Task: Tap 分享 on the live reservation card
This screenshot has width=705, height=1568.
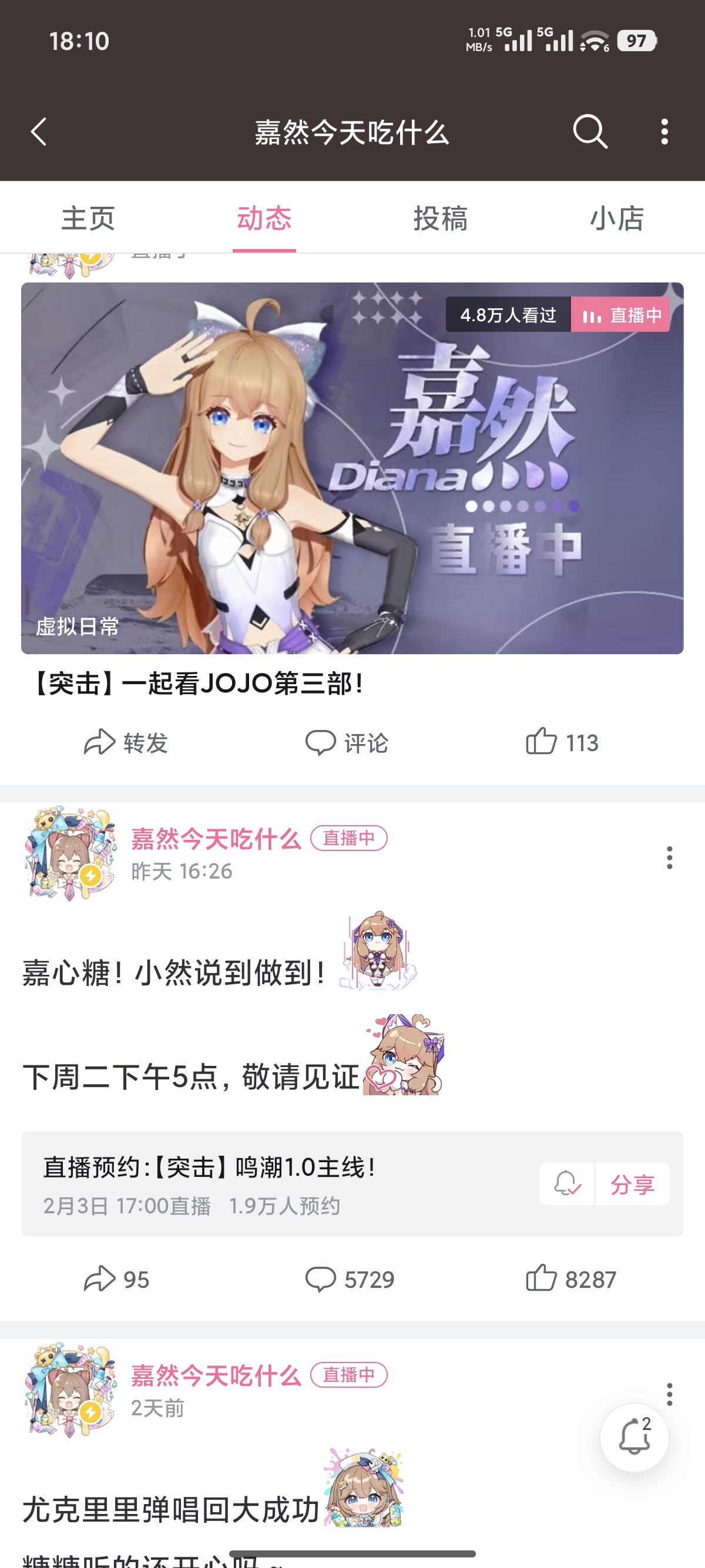Action: [x=632, y=1184]
